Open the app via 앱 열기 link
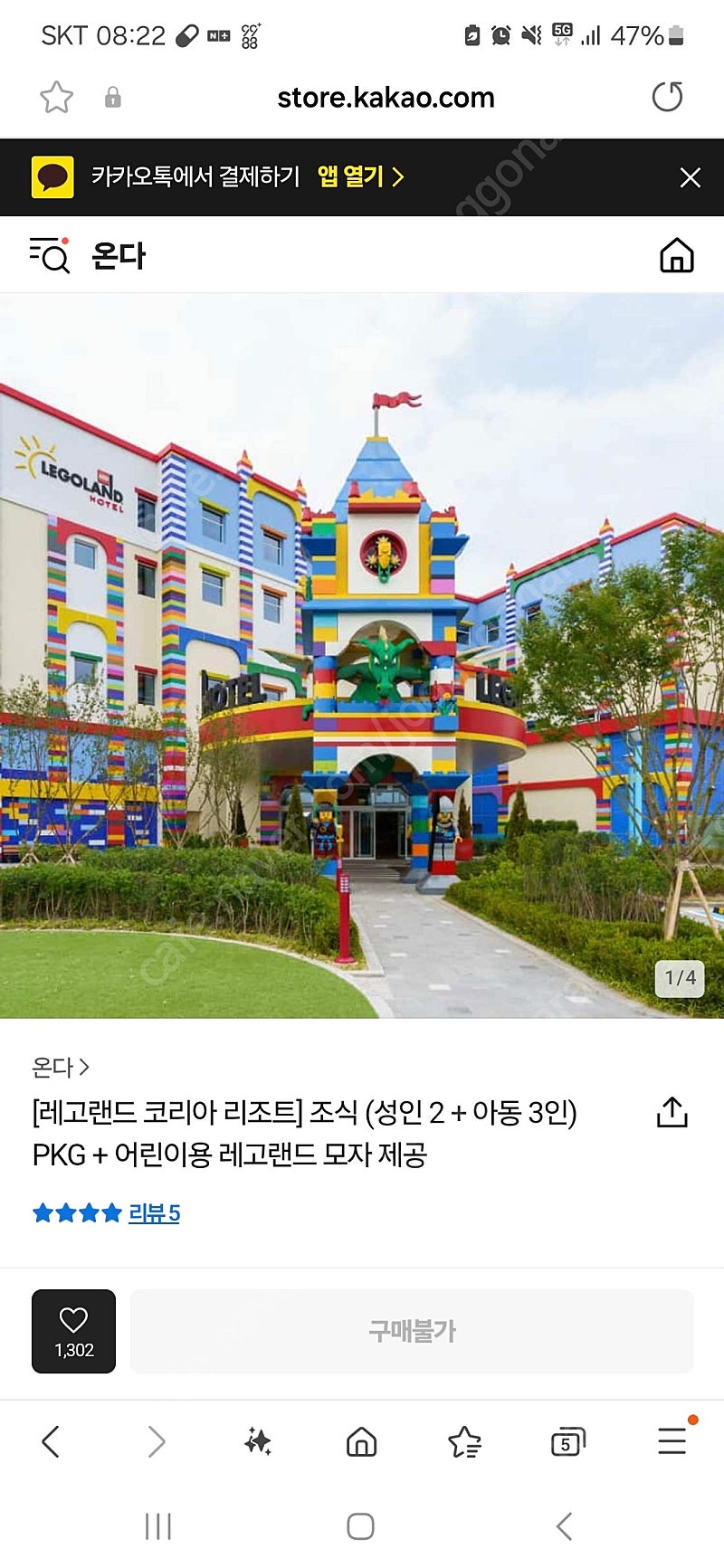The width and height of the screenshot is (724, 1568). [360, 176]
